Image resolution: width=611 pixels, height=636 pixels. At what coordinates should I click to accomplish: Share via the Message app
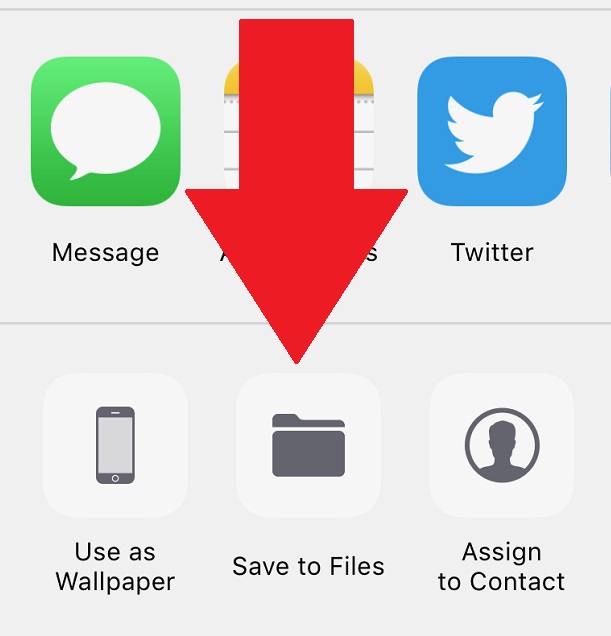105,131
